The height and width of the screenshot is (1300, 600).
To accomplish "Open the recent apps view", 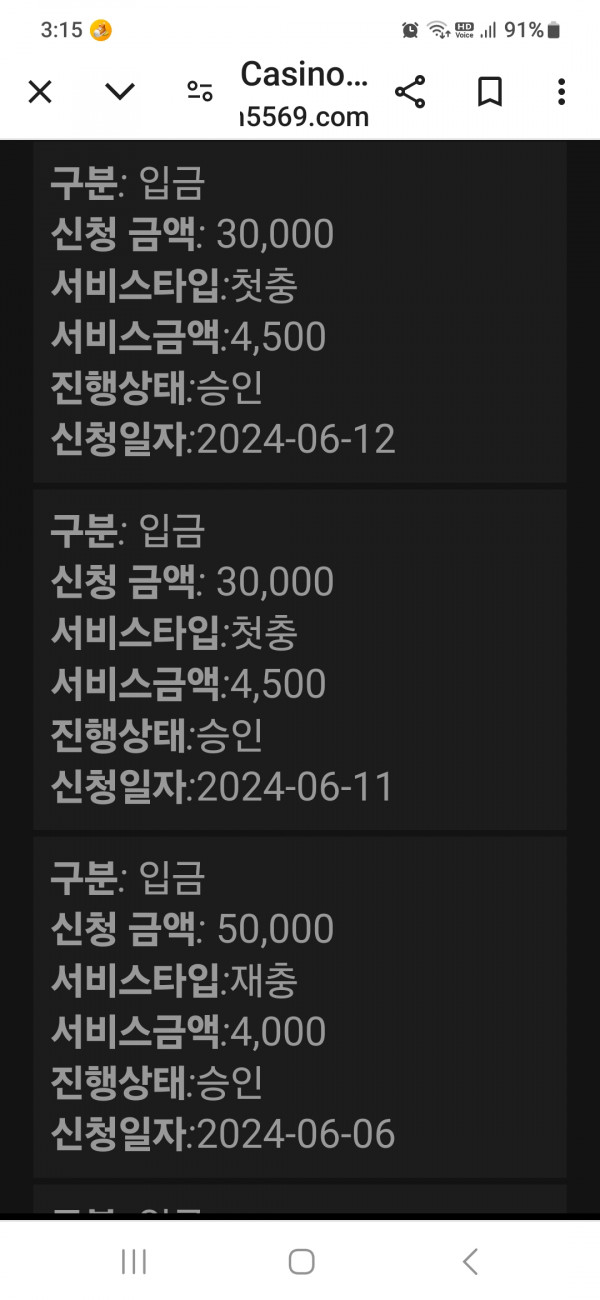I will click(133, 1262).
